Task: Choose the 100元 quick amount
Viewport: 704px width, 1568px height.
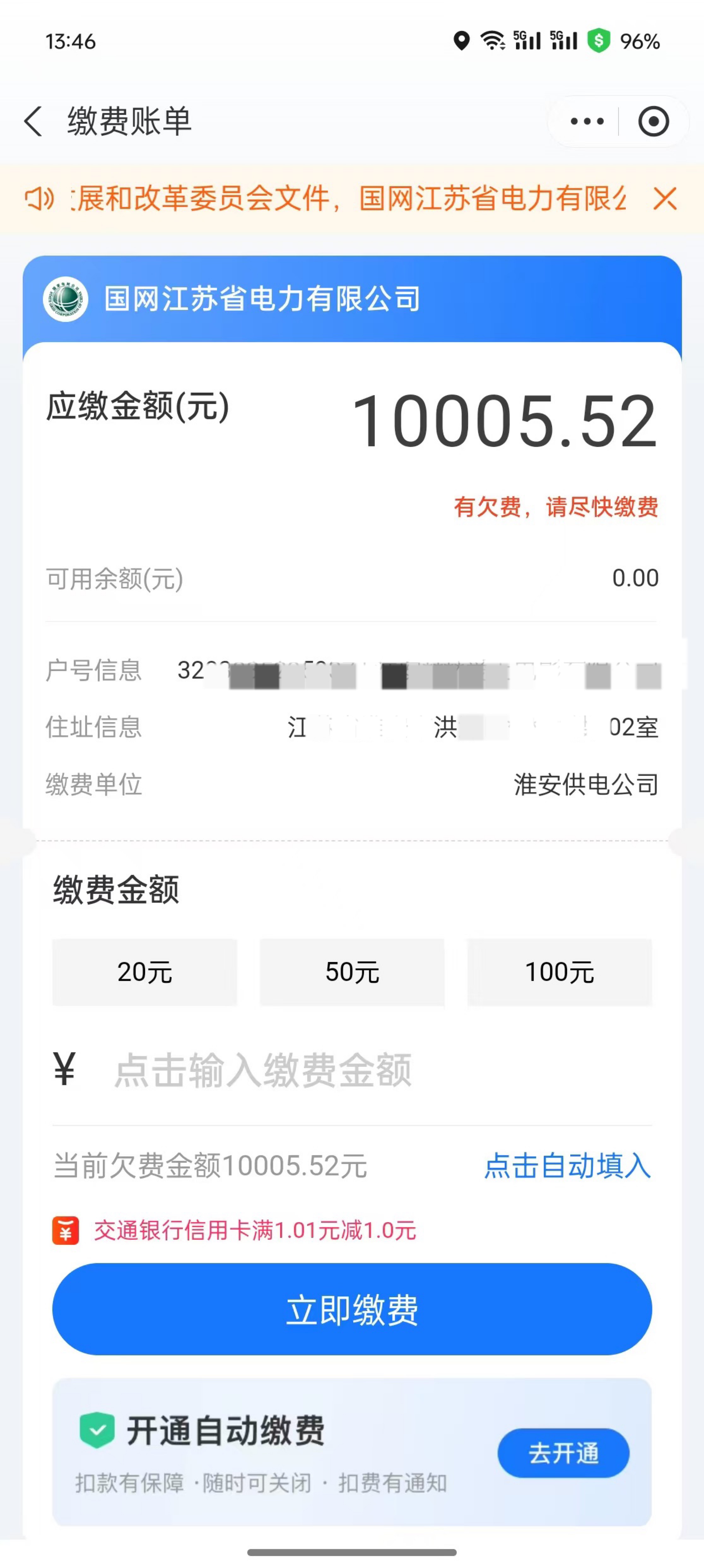Action: click(559, 971)
